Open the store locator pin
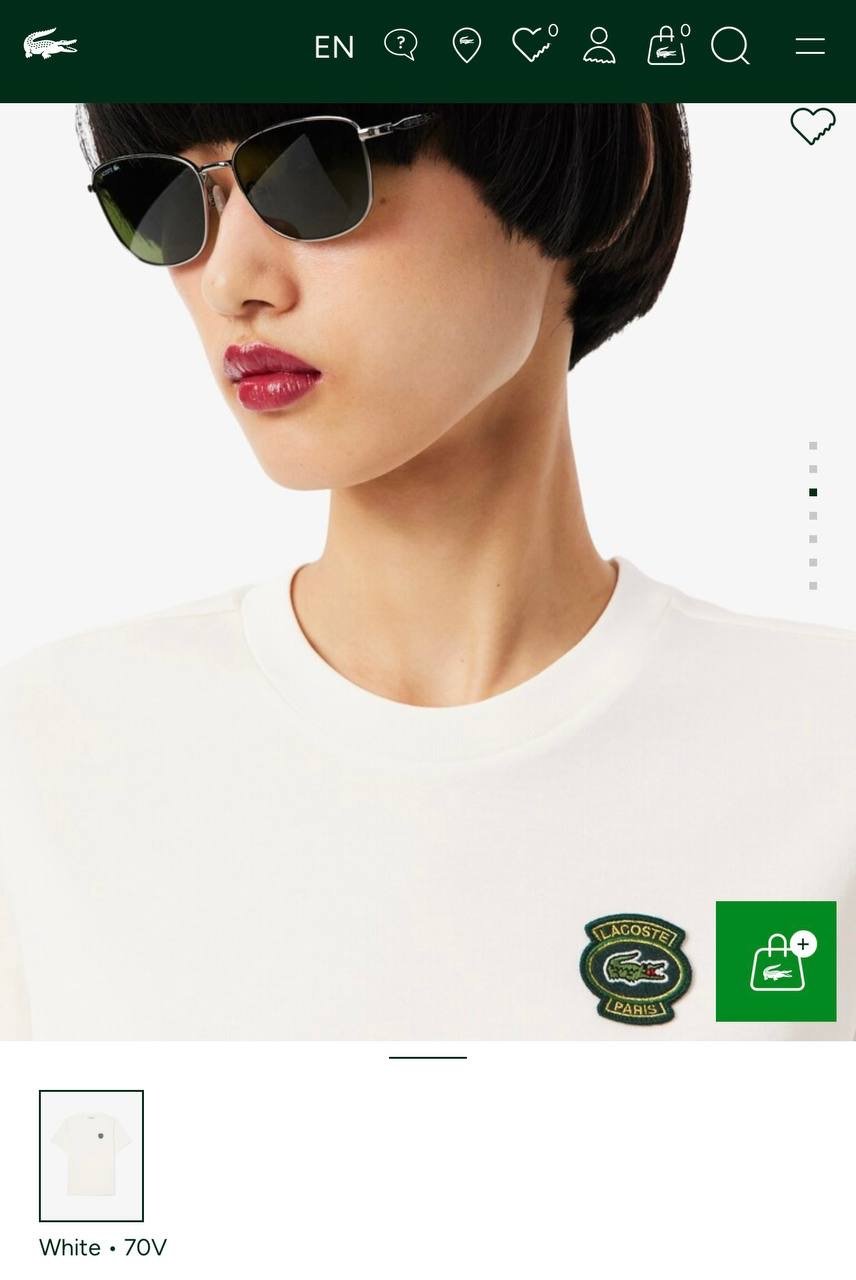The image size is (856, 1280). click(x=467, y=45)
